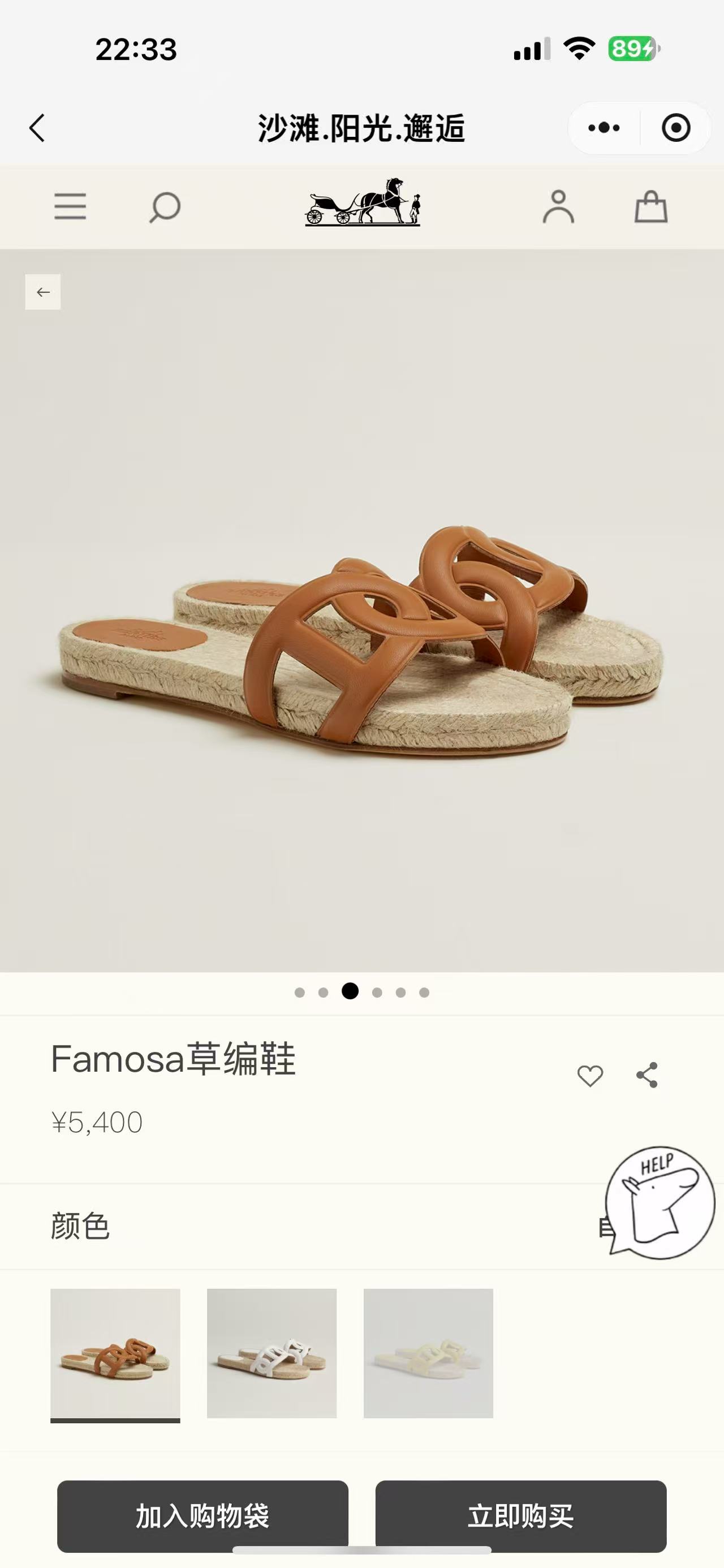Open the account profile icon
Screen dimensions: 724x1568
pos(560,207)
